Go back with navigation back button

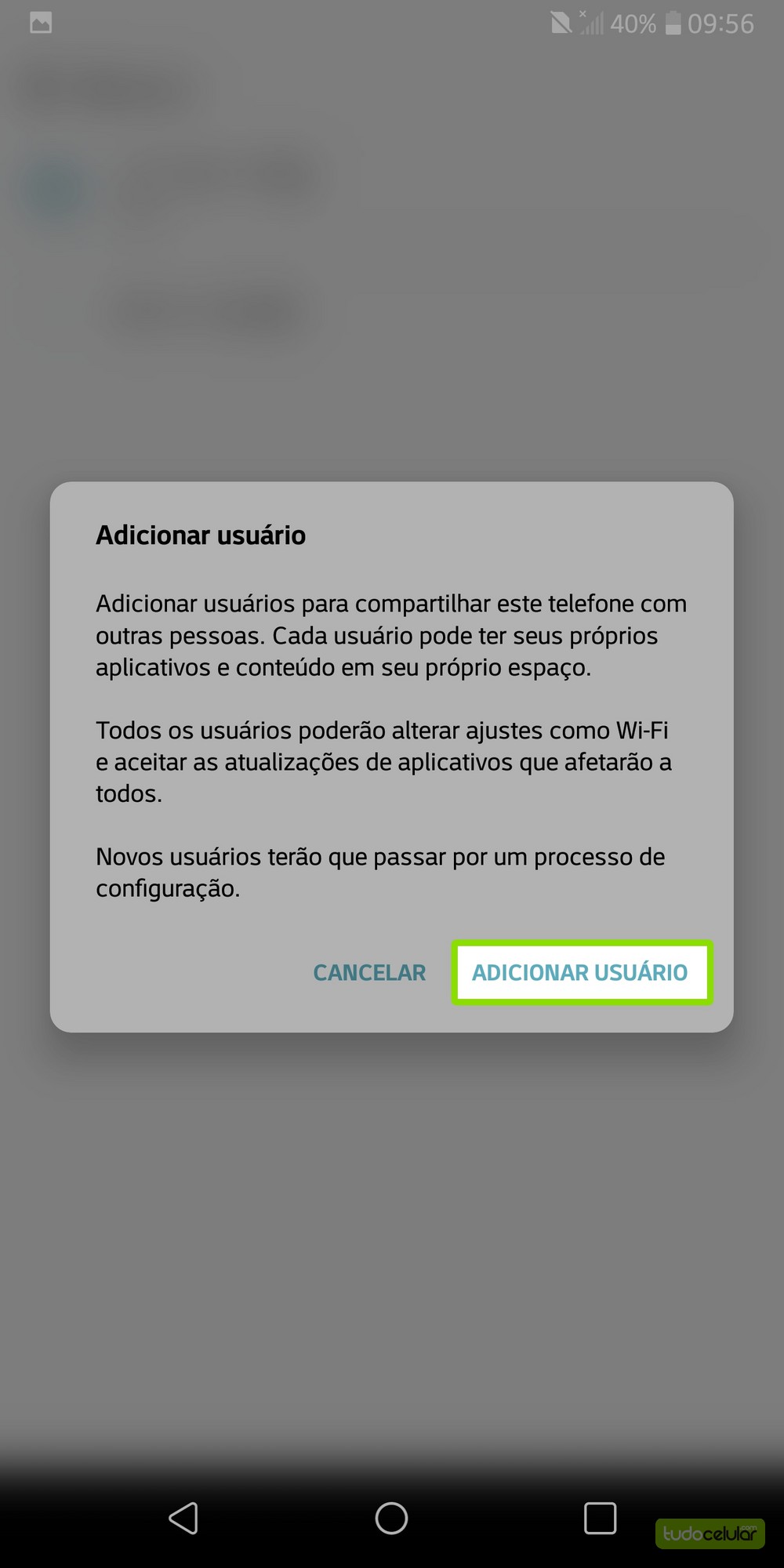[183, 1518]
